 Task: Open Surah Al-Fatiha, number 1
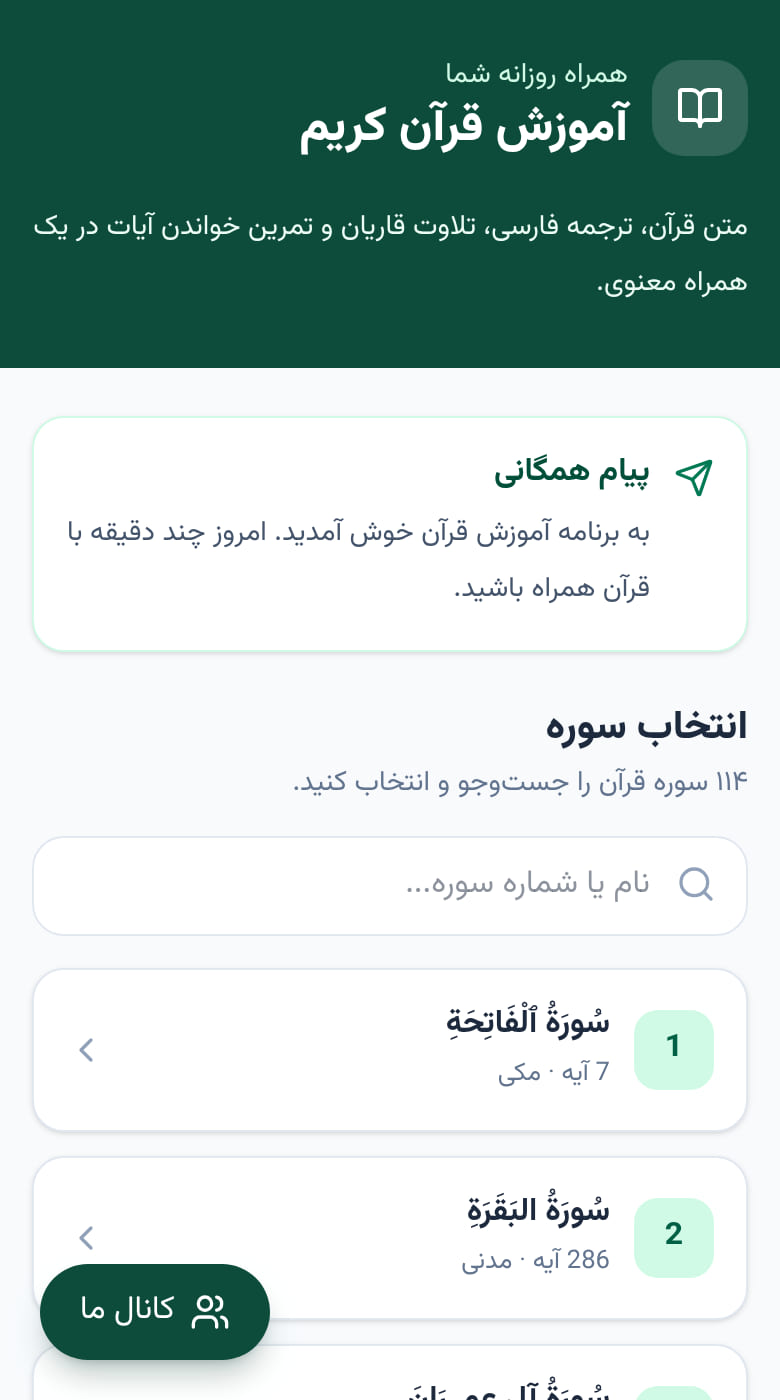click(x=390, y=1050)
